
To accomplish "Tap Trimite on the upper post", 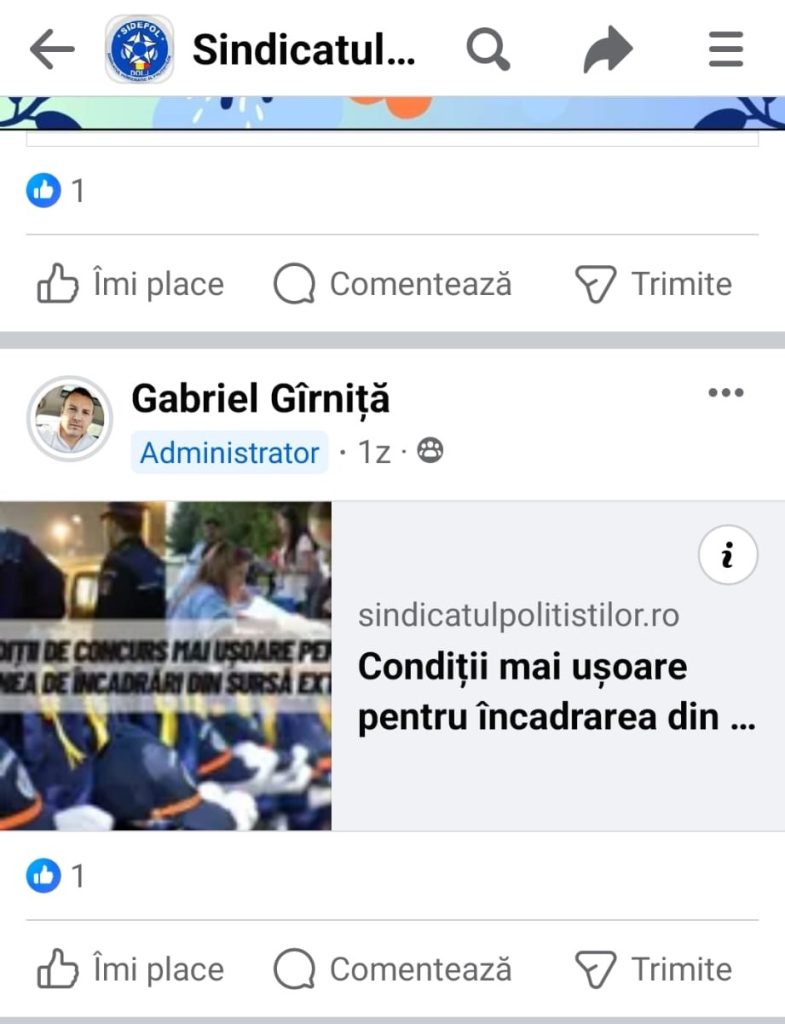I will pyautogui.click(x=653, y=284).
